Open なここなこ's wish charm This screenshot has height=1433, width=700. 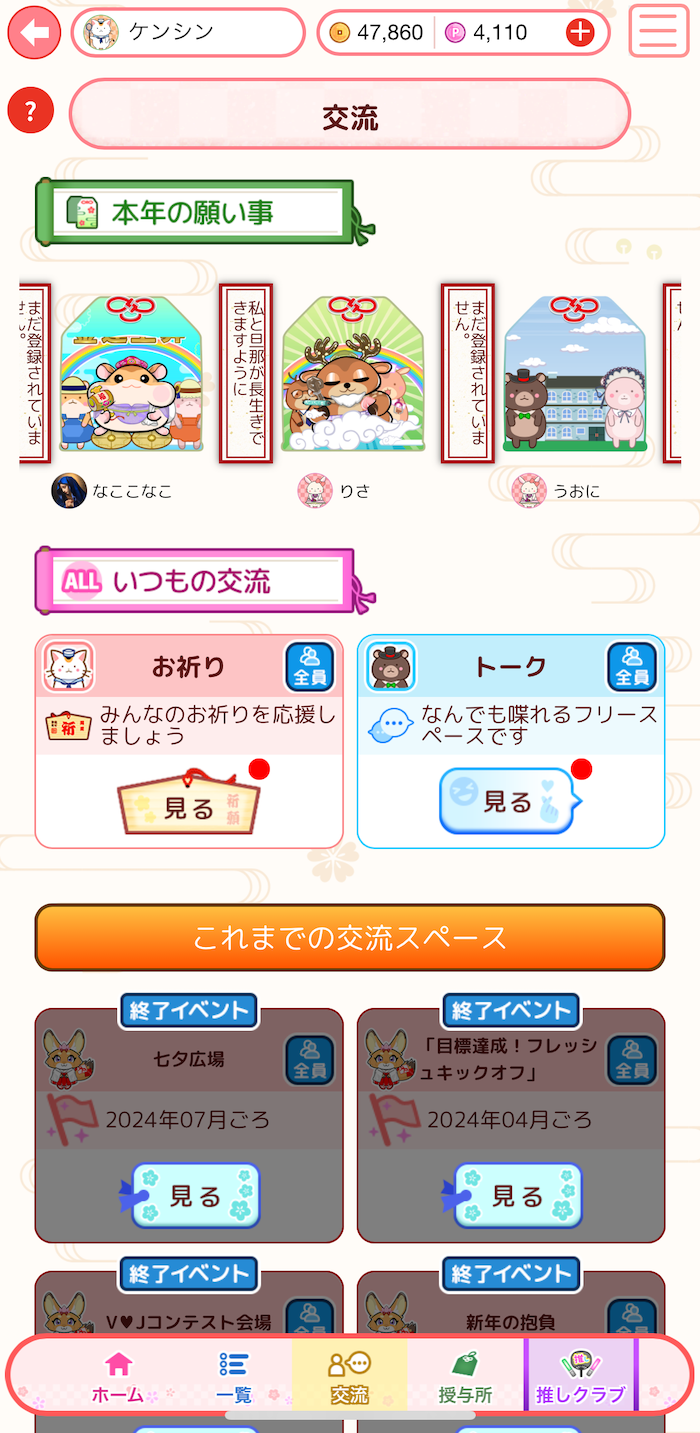131,375
